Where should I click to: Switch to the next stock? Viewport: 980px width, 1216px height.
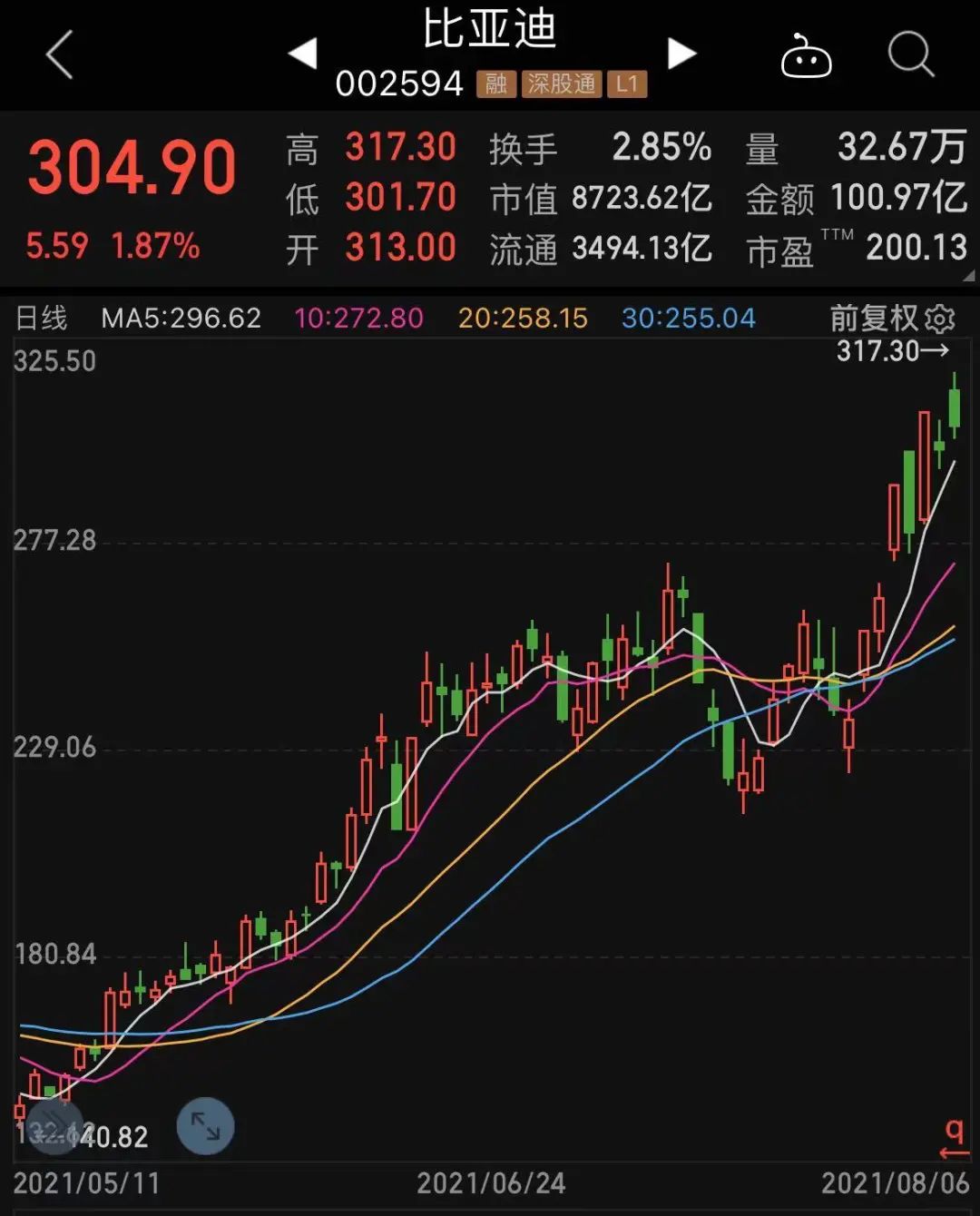pos(681,54)
